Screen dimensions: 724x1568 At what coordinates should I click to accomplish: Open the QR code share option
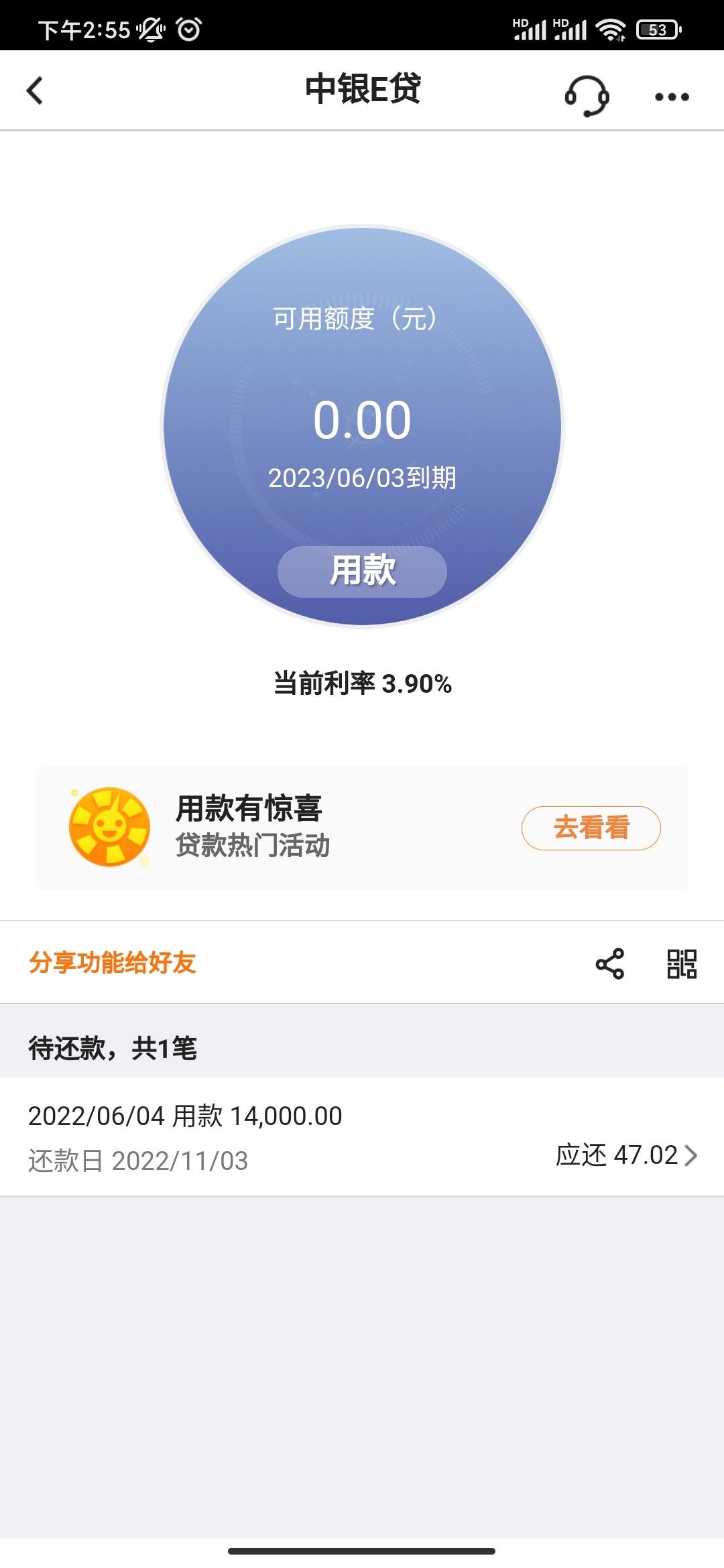[682, 964]
